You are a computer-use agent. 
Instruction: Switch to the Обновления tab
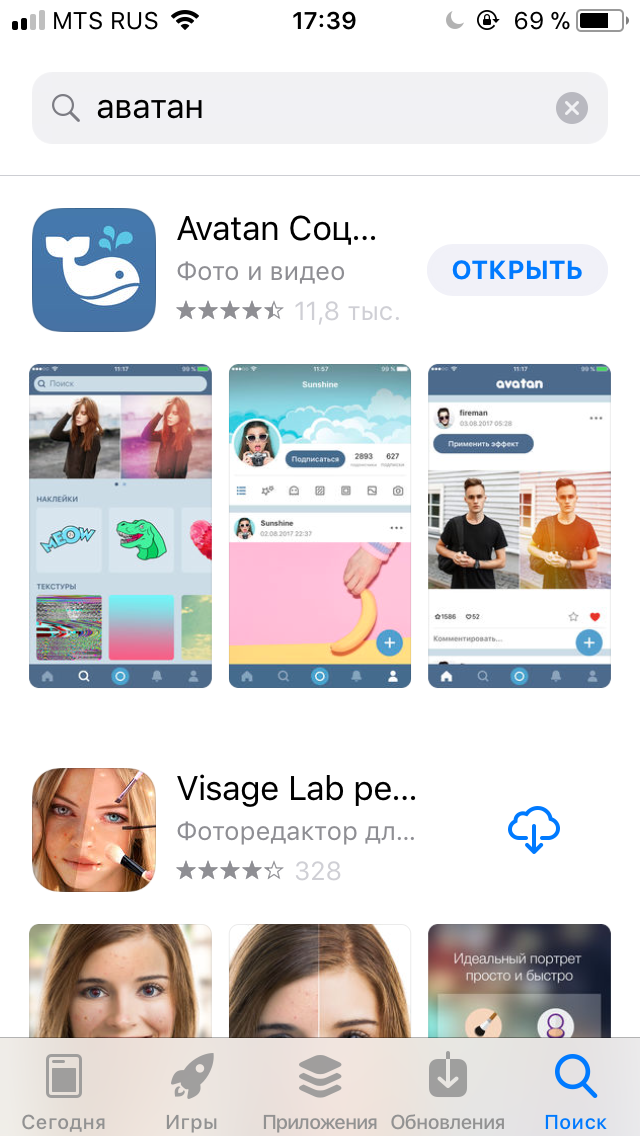point(448,1091)
